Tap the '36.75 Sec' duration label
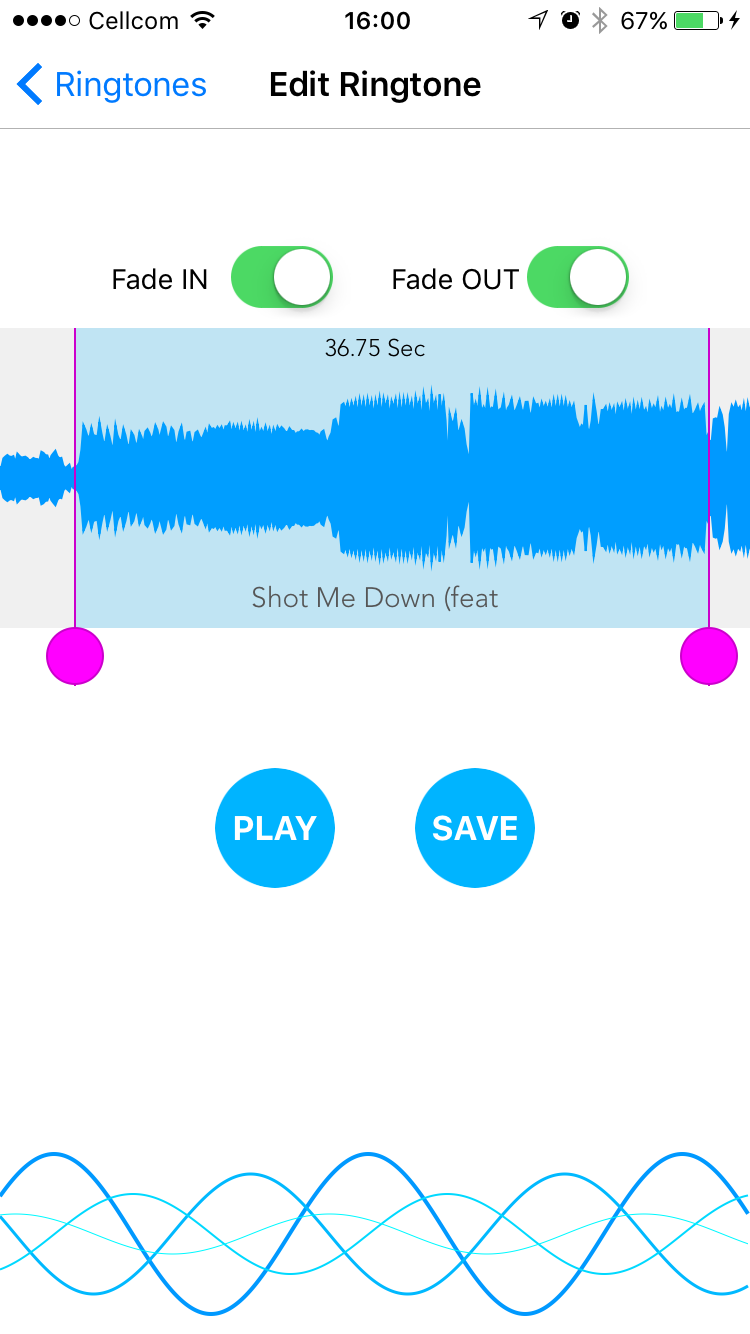This screenshot has width=750, height=1334. 375,348
